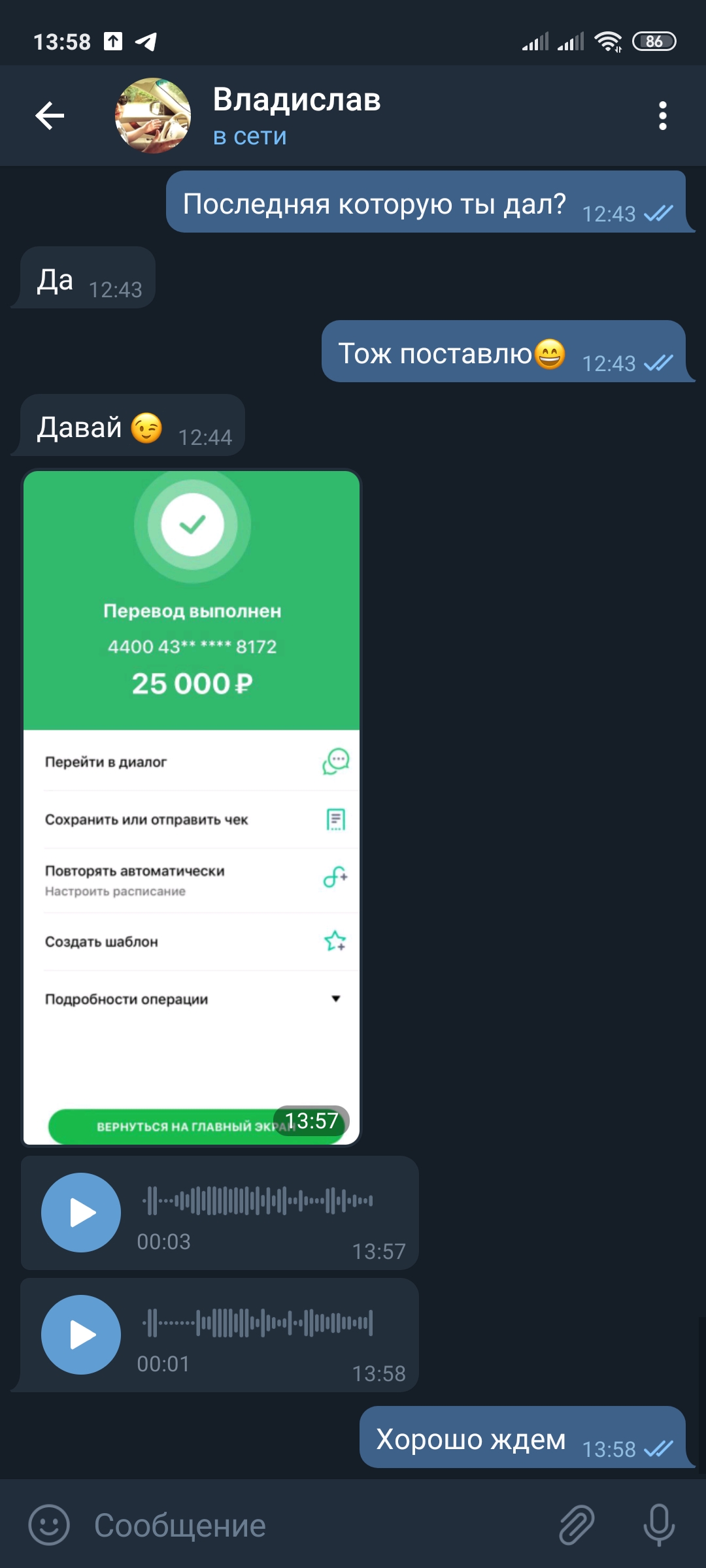Go back to the chat list
The height and width of the screenshot is (1568, 706).
[50, 116]
